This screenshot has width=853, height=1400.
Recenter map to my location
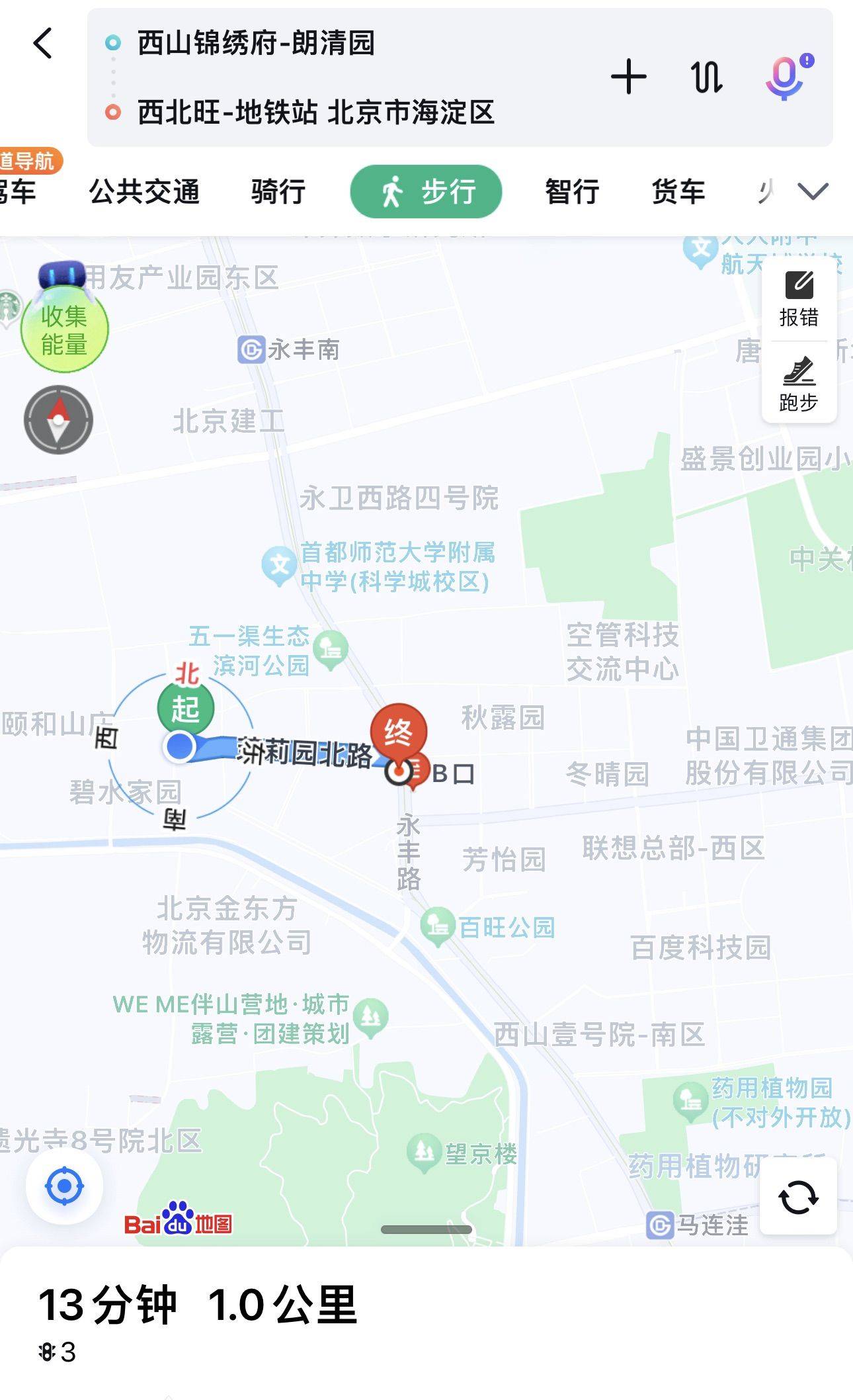click(x=64, y=1186)
